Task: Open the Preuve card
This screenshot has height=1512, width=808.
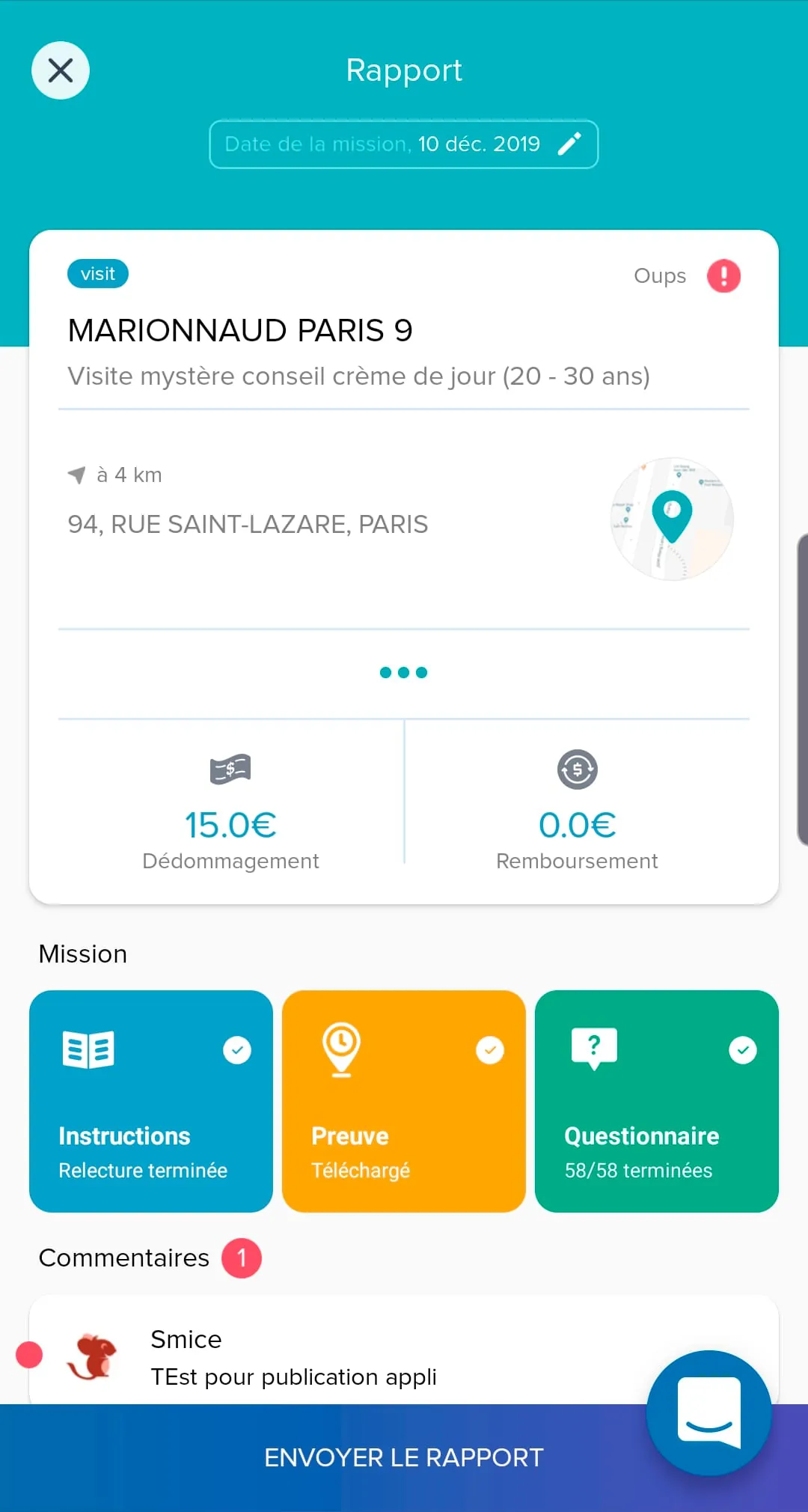Action: tap(404, 1101)
